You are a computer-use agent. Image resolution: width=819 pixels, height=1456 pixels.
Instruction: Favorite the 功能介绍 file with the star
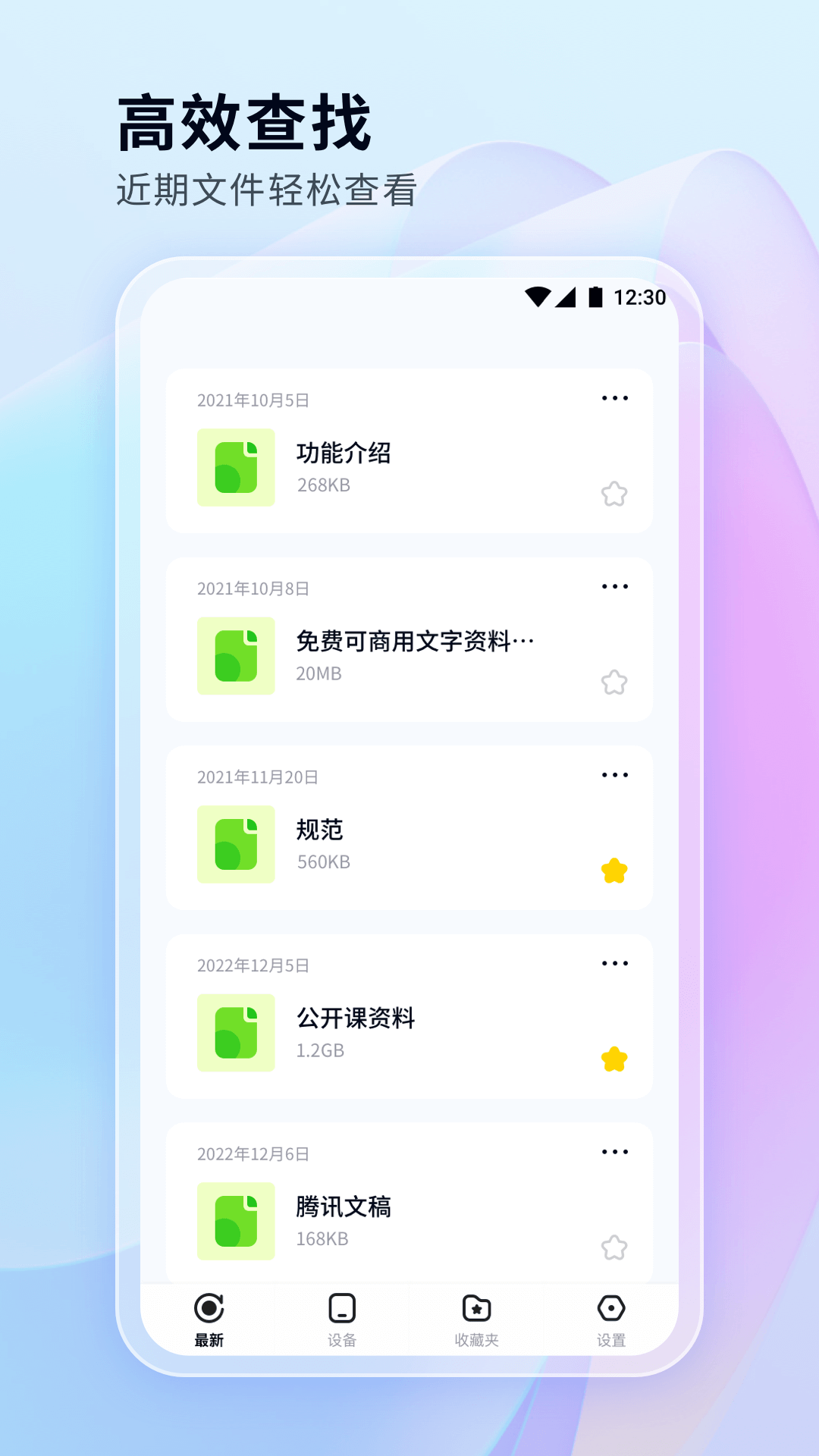tap(615, 493)
